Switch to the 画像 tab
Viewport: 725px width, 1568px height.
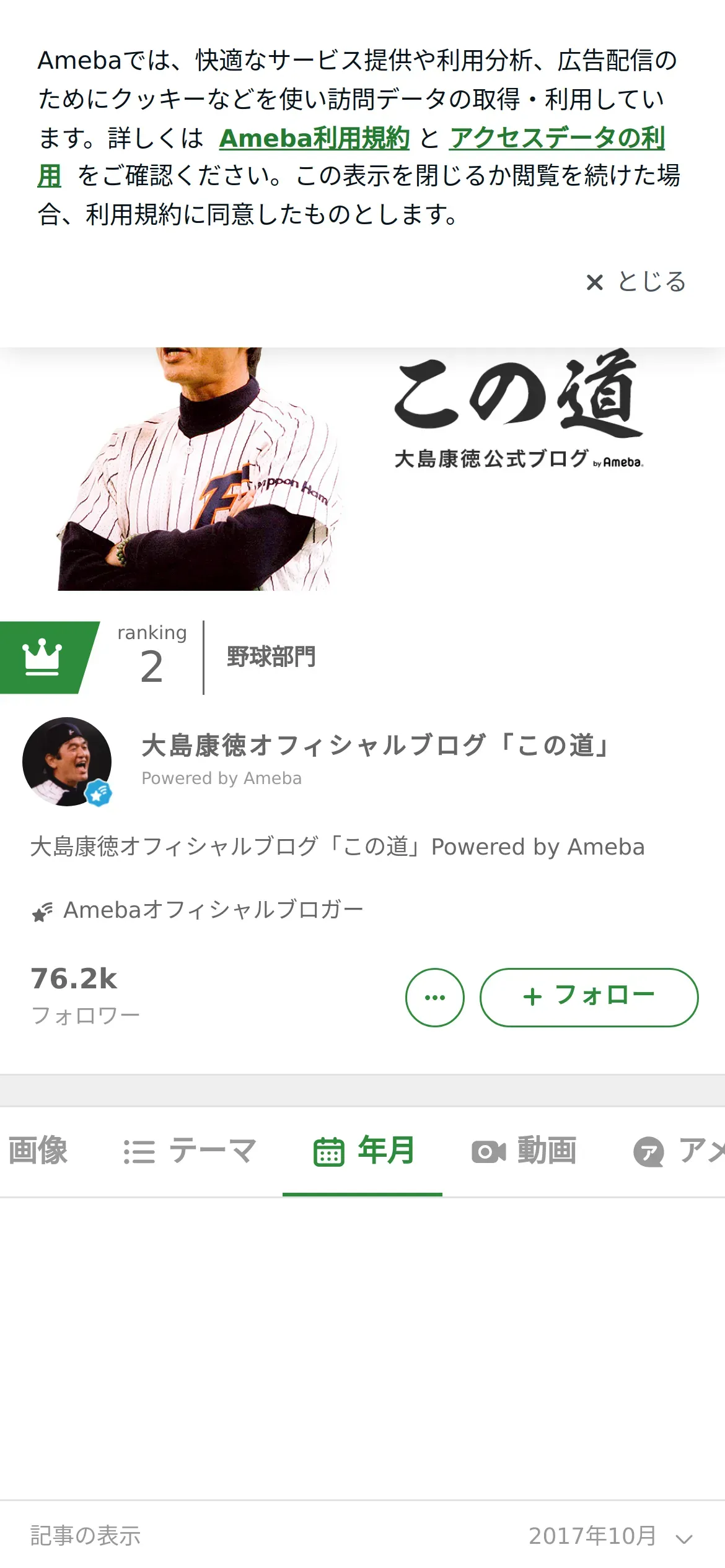click(37, 1151)
